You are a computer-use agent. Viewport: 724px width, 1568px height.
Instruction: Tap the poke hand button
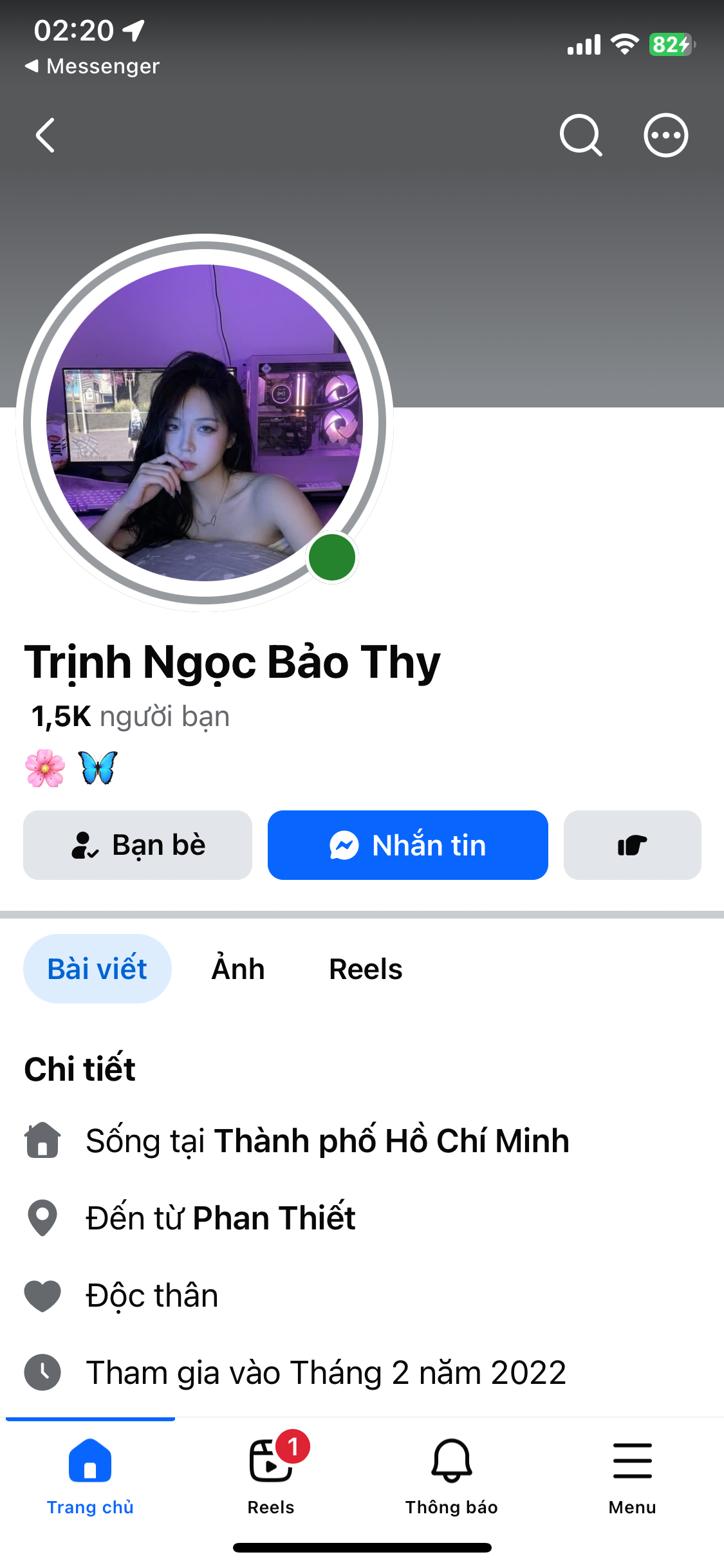tap(633, 845)
